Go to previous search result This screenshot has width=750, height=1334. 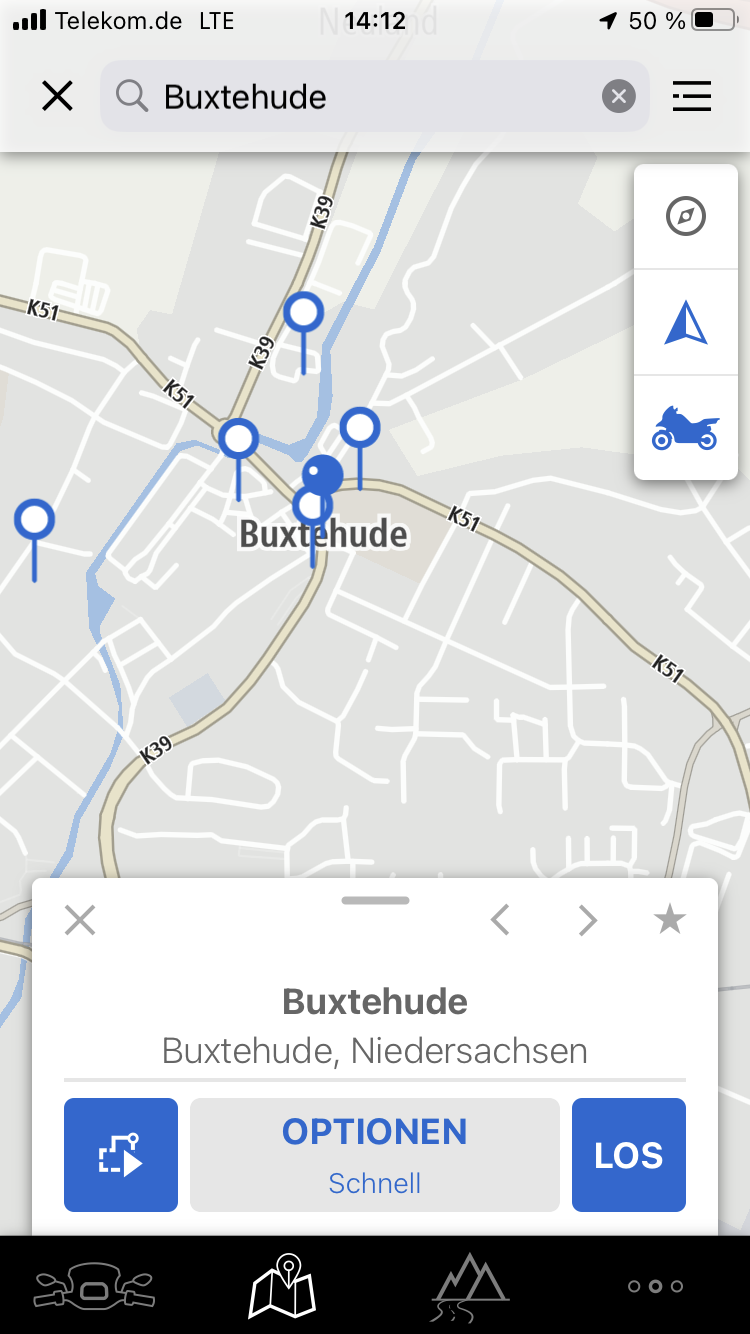coord(501,920)
